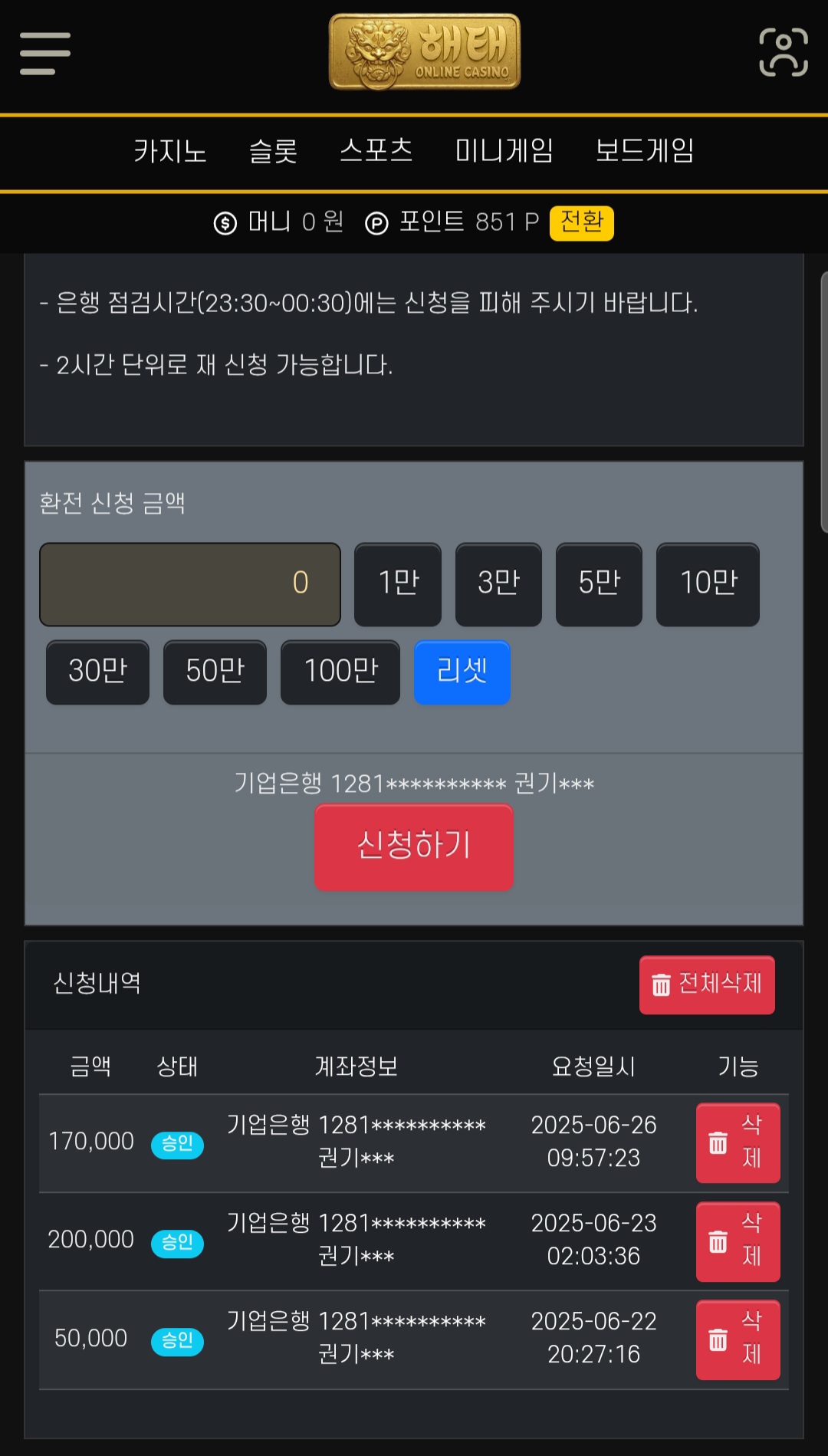
Task: Tap the 전환 point conversion button
Action: pos(582,223)
